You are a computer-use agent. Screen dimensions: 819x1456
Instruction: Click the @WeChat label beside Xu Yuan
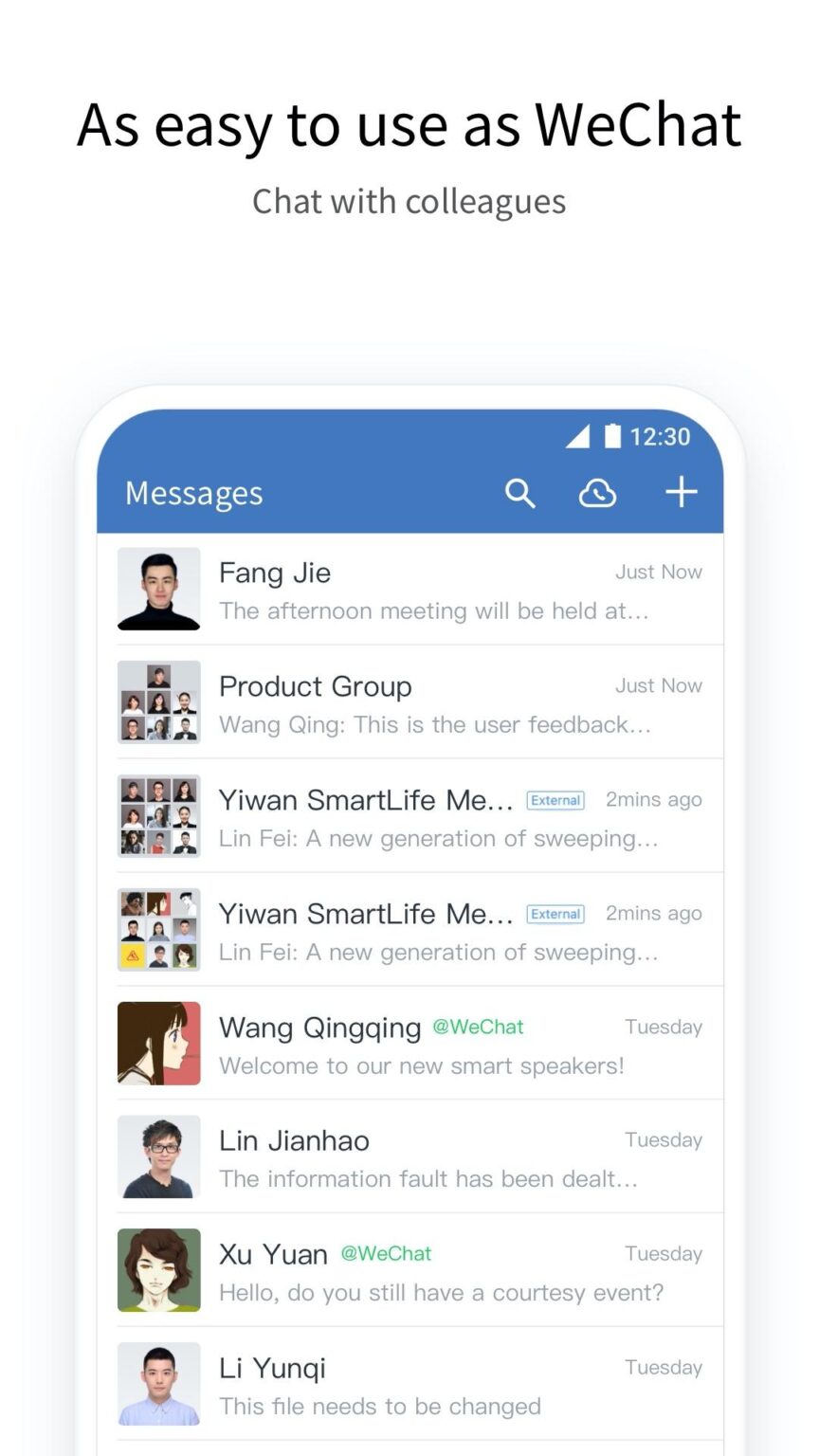(387, 1253)
